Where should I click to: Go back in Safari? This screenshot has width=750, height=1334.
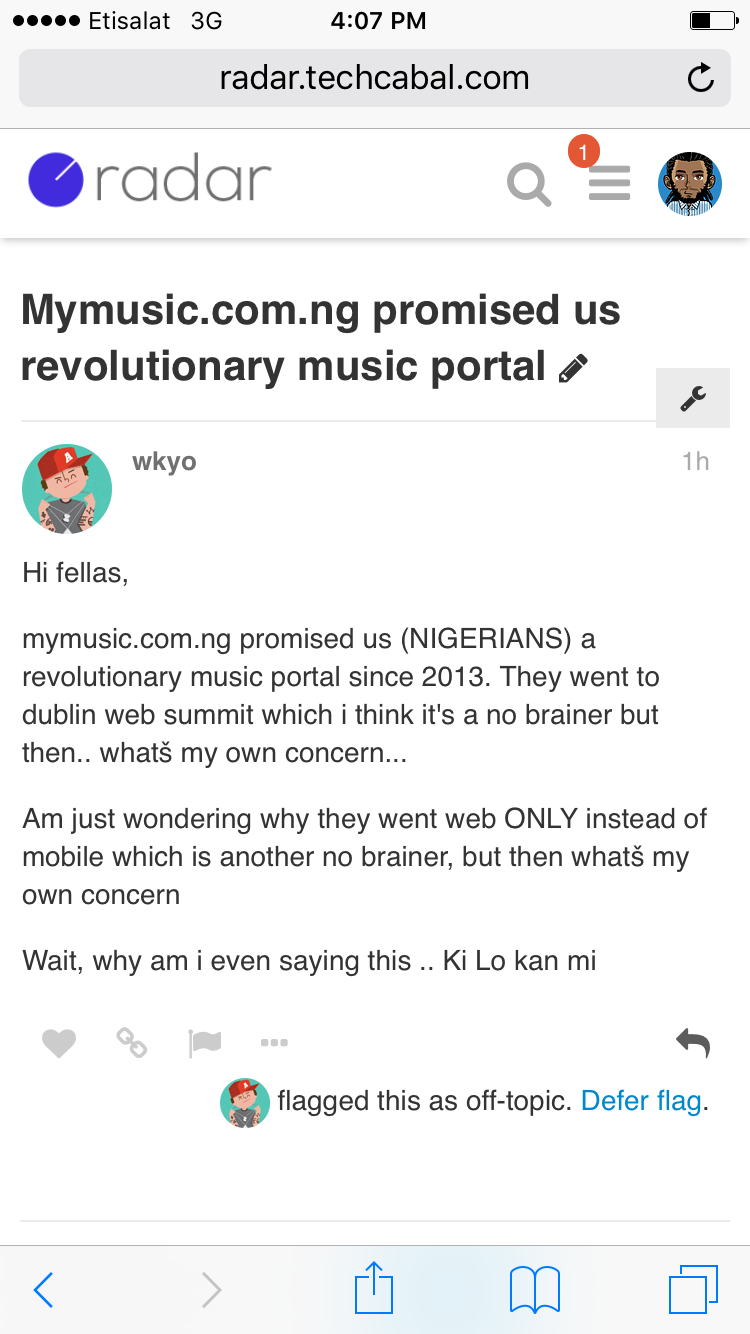coord(43,1290)
